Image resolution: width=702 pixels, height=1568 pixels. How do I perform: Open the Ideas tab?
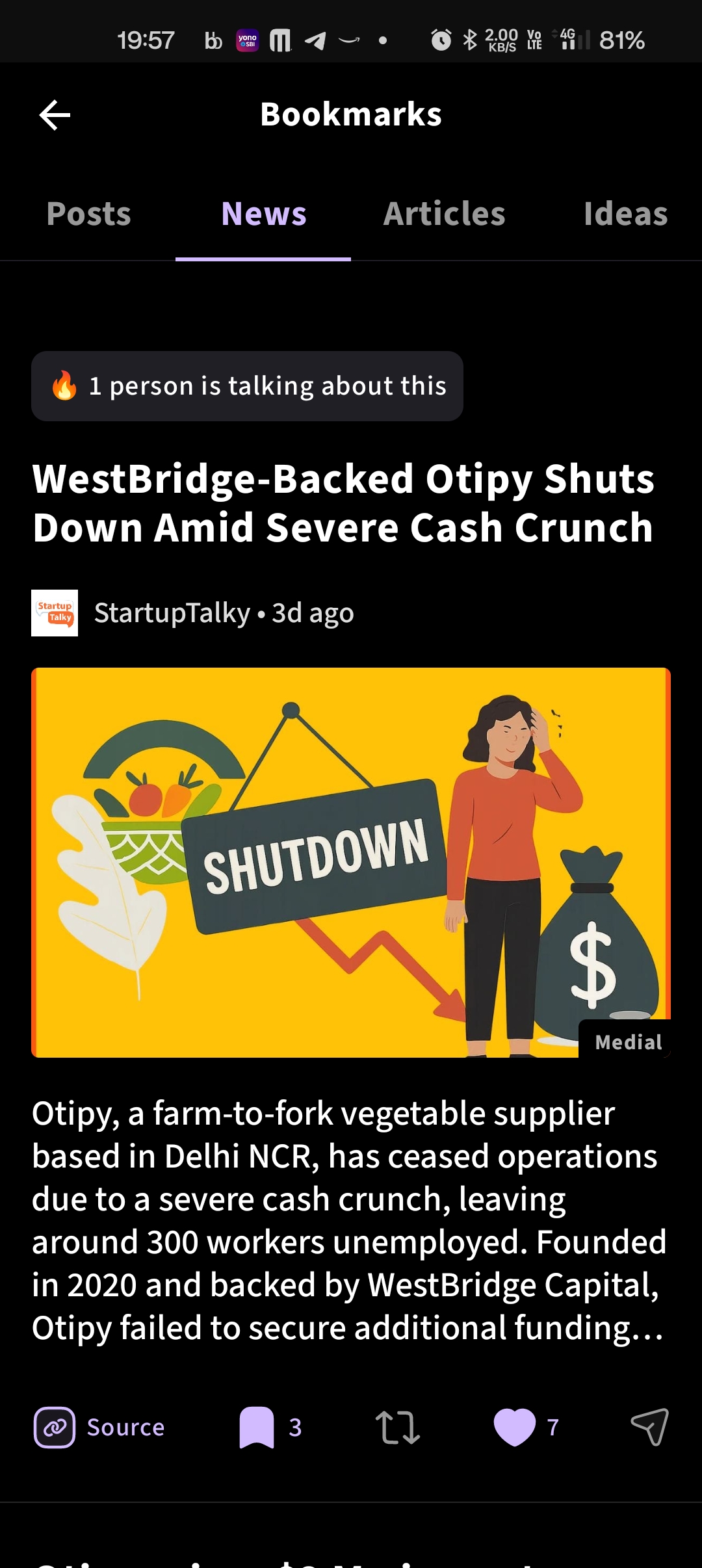coord(625,215)
